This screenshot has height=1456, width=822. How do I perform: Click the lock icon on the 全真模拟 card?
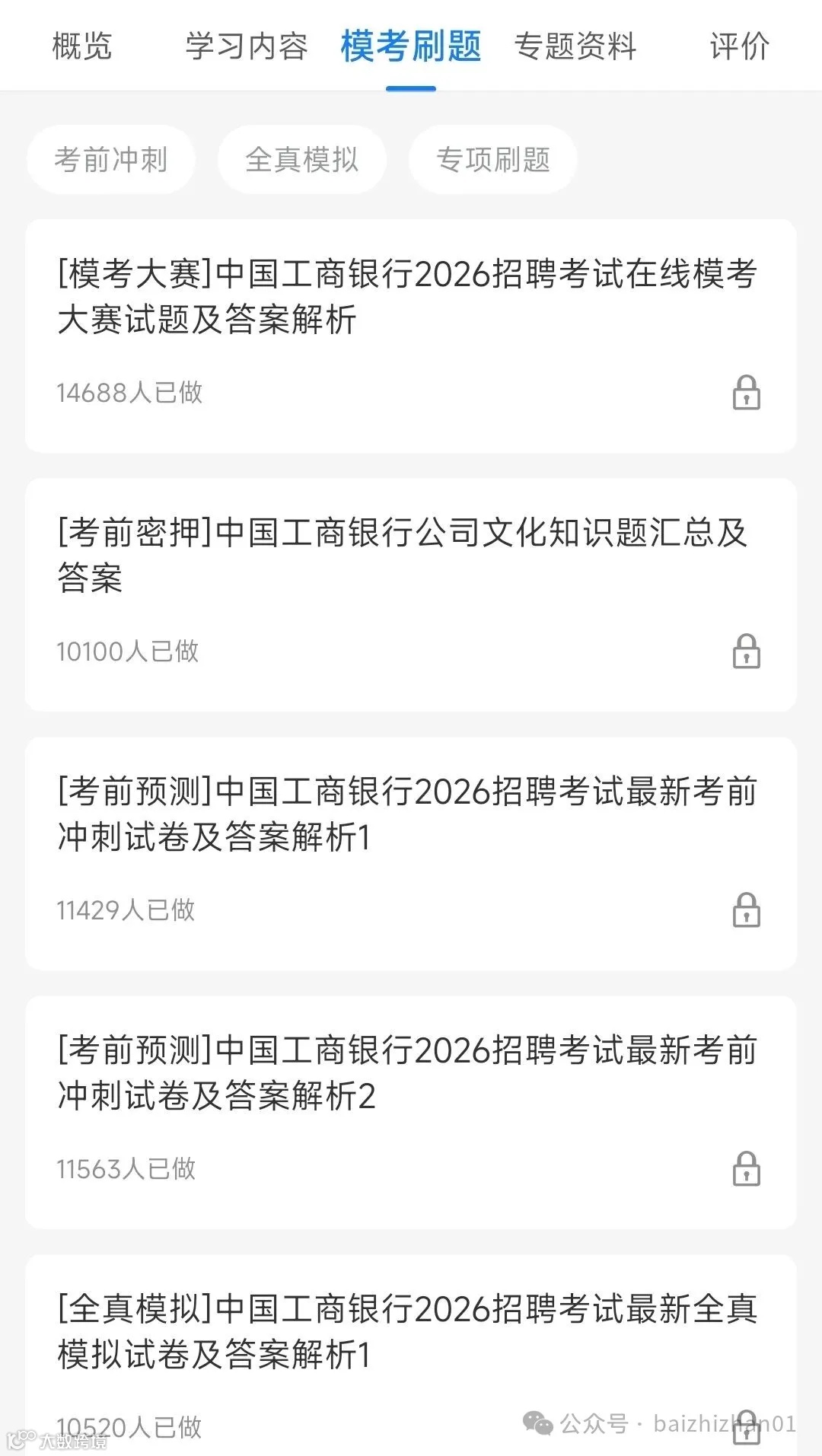pyautogui.click(x=747, y=1429)
